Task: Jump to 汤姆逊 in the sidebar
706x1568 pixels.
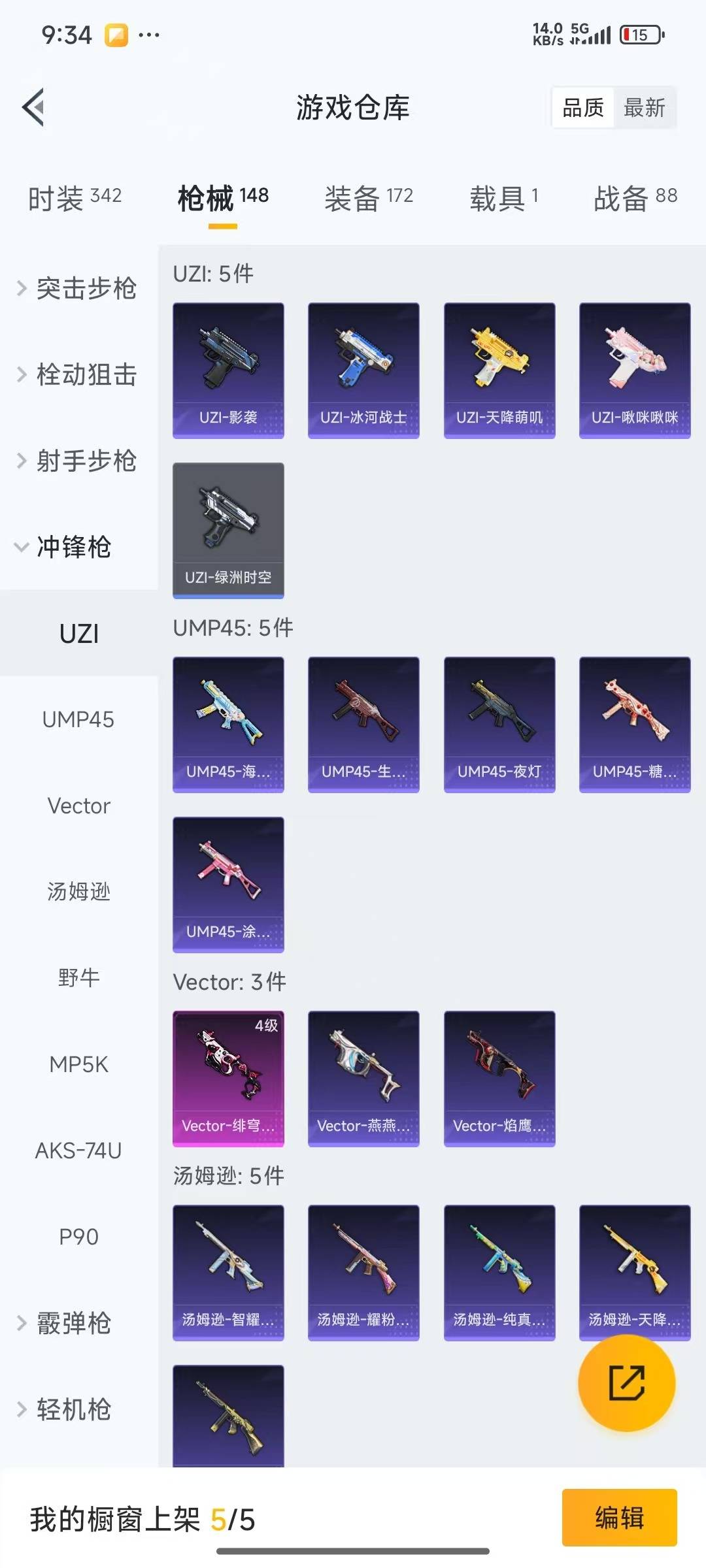Action: tap(78, 892)
